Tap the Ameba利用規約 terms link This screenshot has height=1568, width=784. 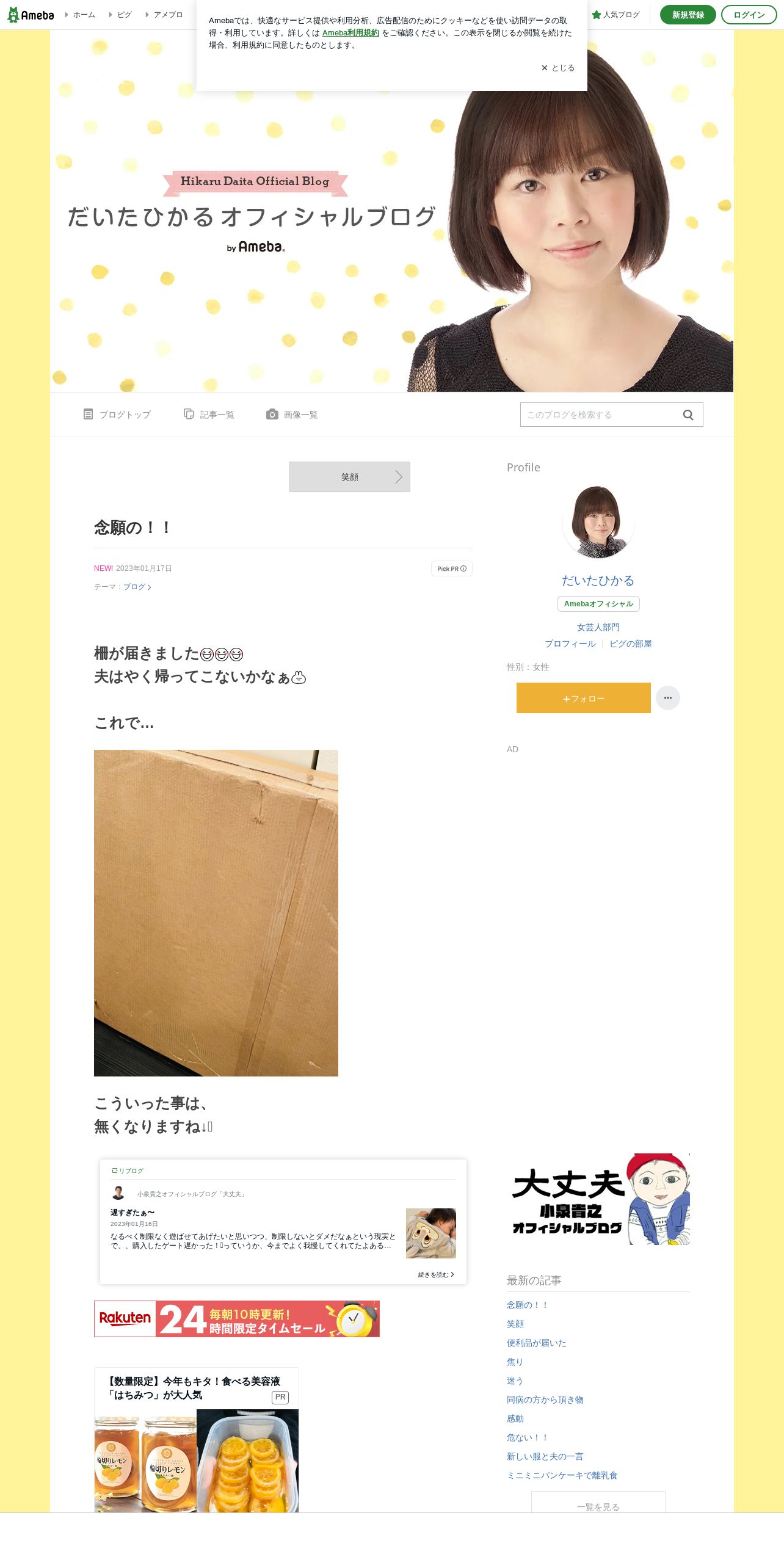pos(350,33)
